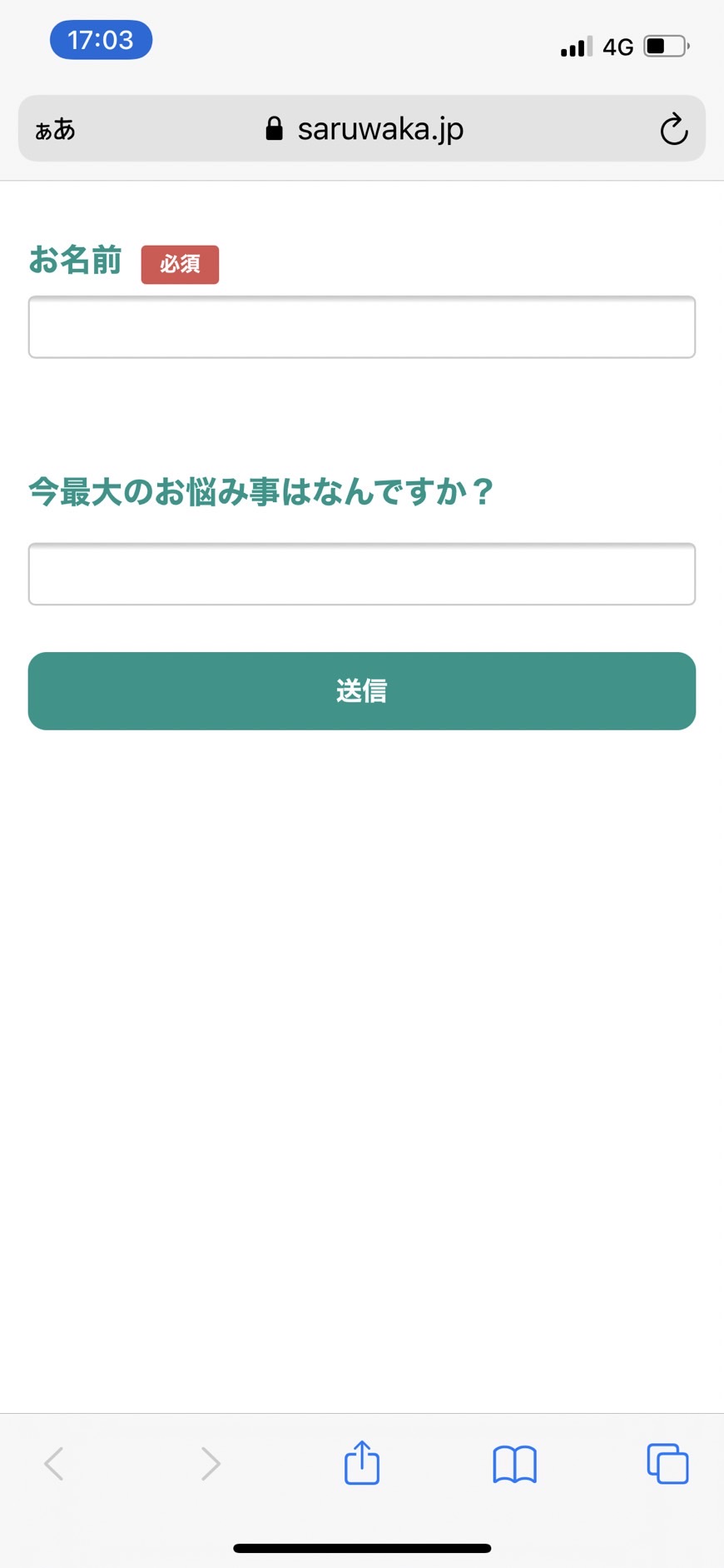Submit the form with 送信 button
Image resolution: width=724 pixels, height=1568 pixels.
coord(362,691)
